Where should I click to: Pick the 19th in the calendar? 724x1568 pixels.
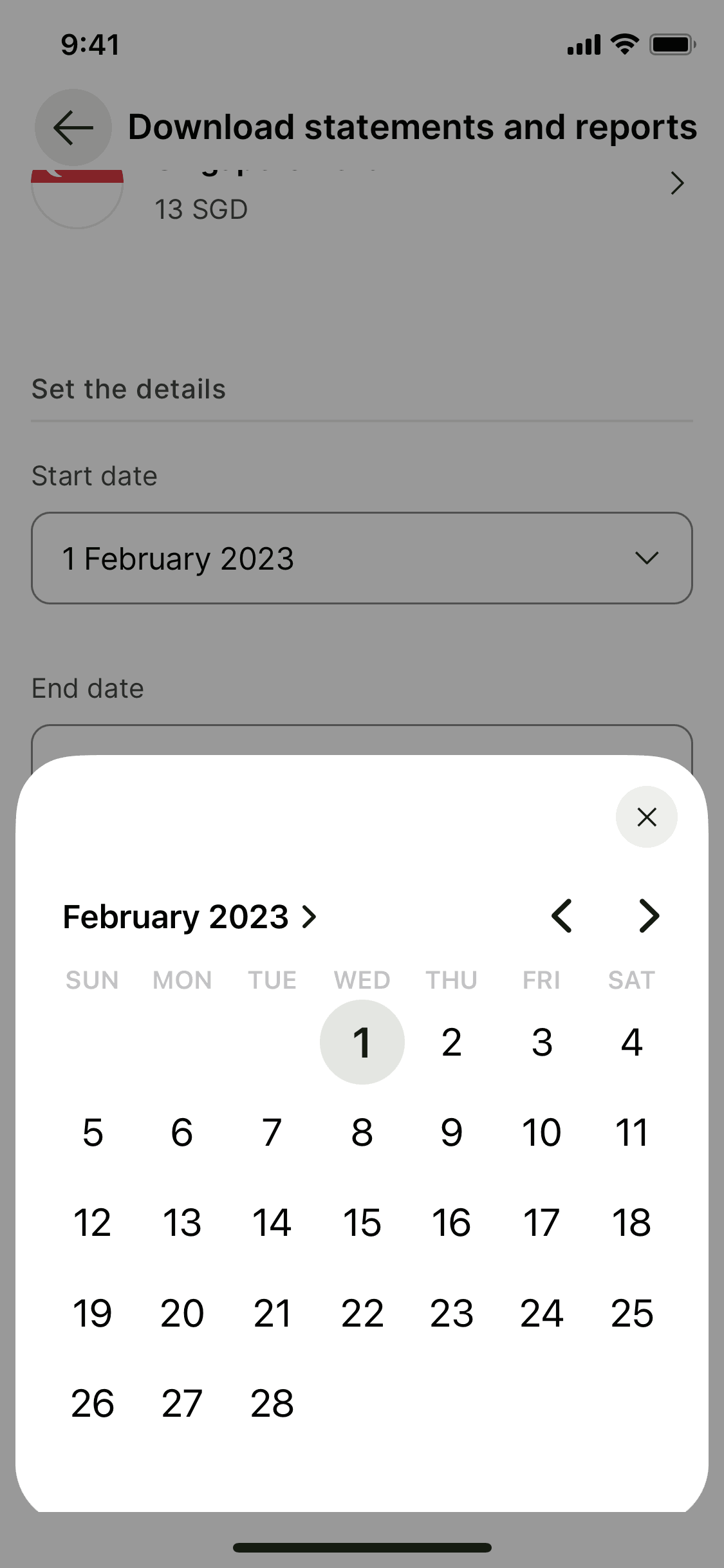[92, 1313]
